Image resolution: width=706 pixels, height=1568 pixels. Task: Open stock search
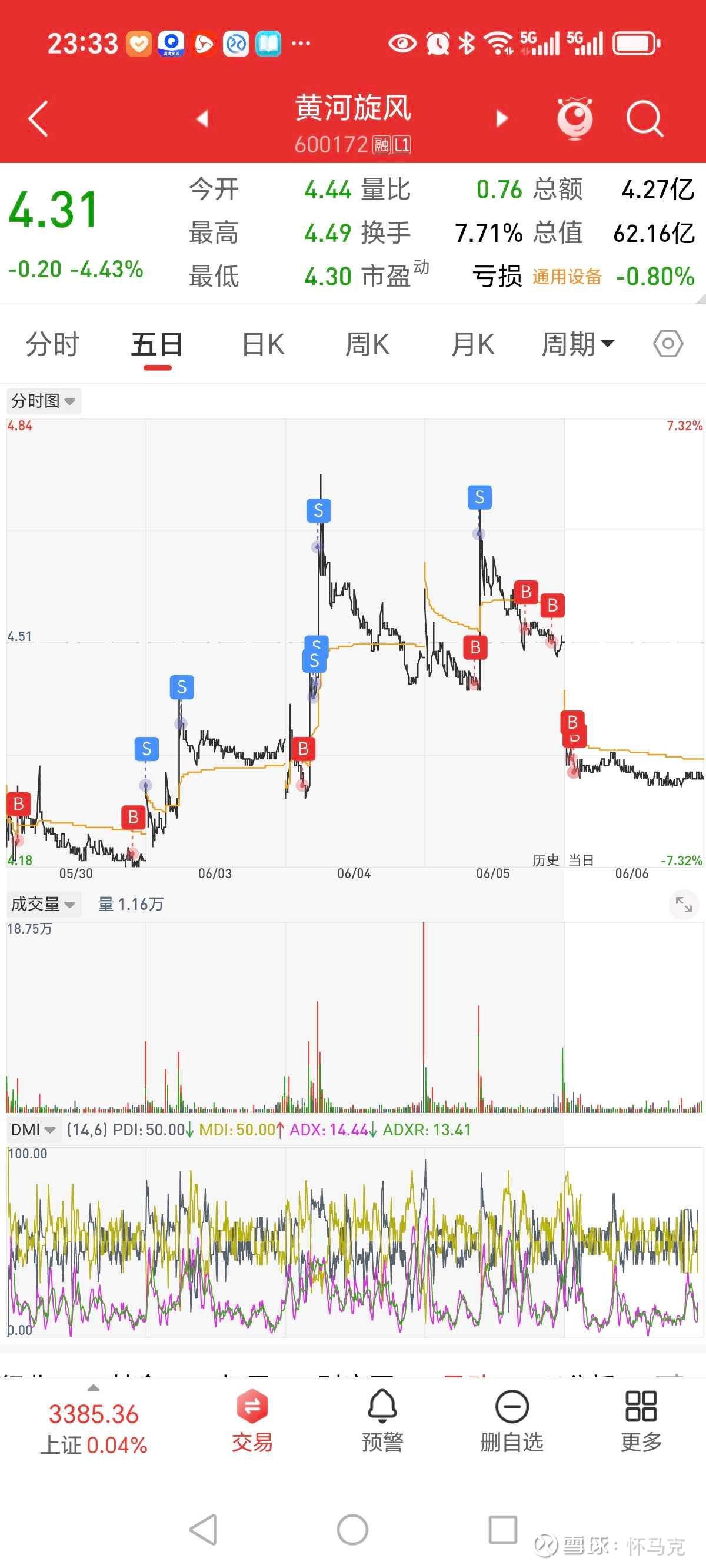point(644,118)
